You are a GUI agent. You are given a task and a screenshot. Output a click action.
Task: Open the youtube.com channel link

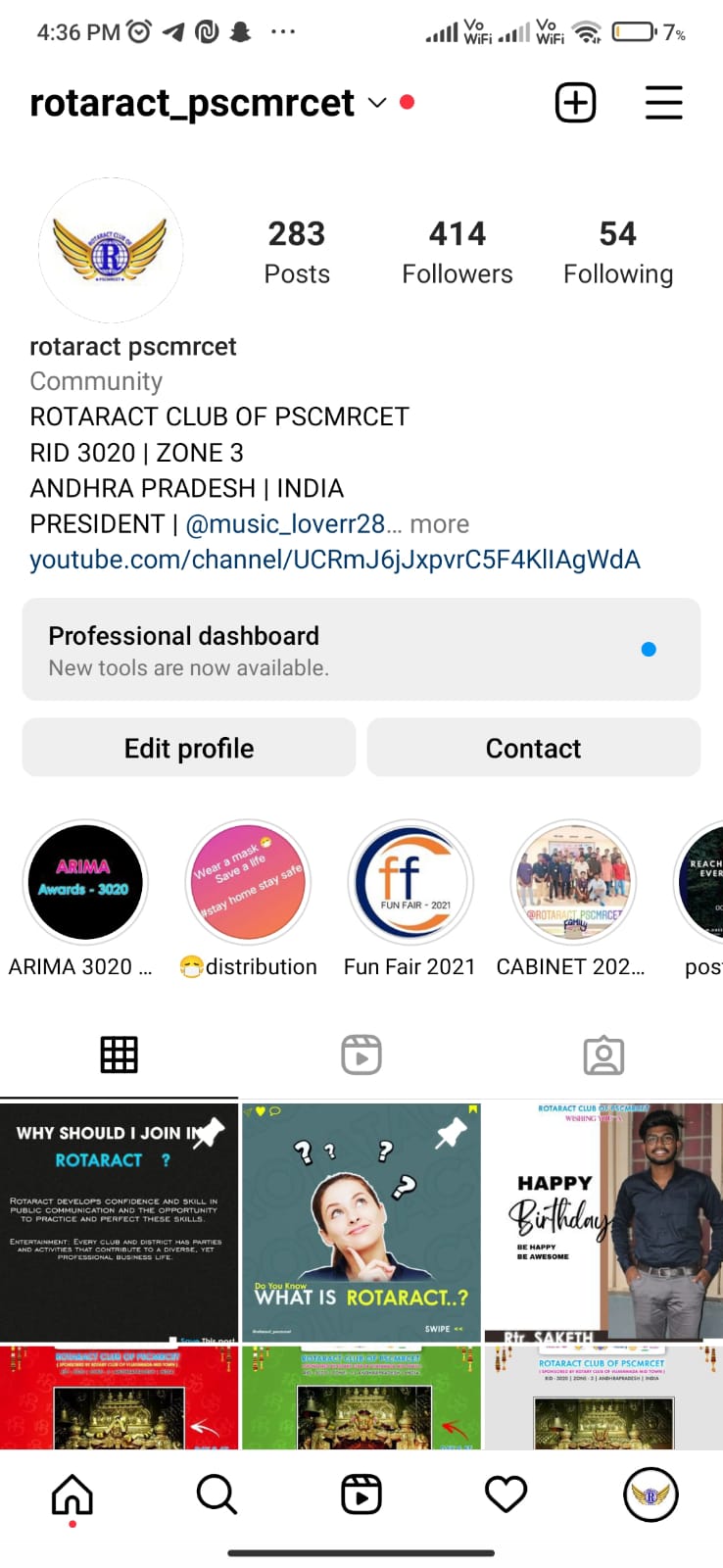335,560
